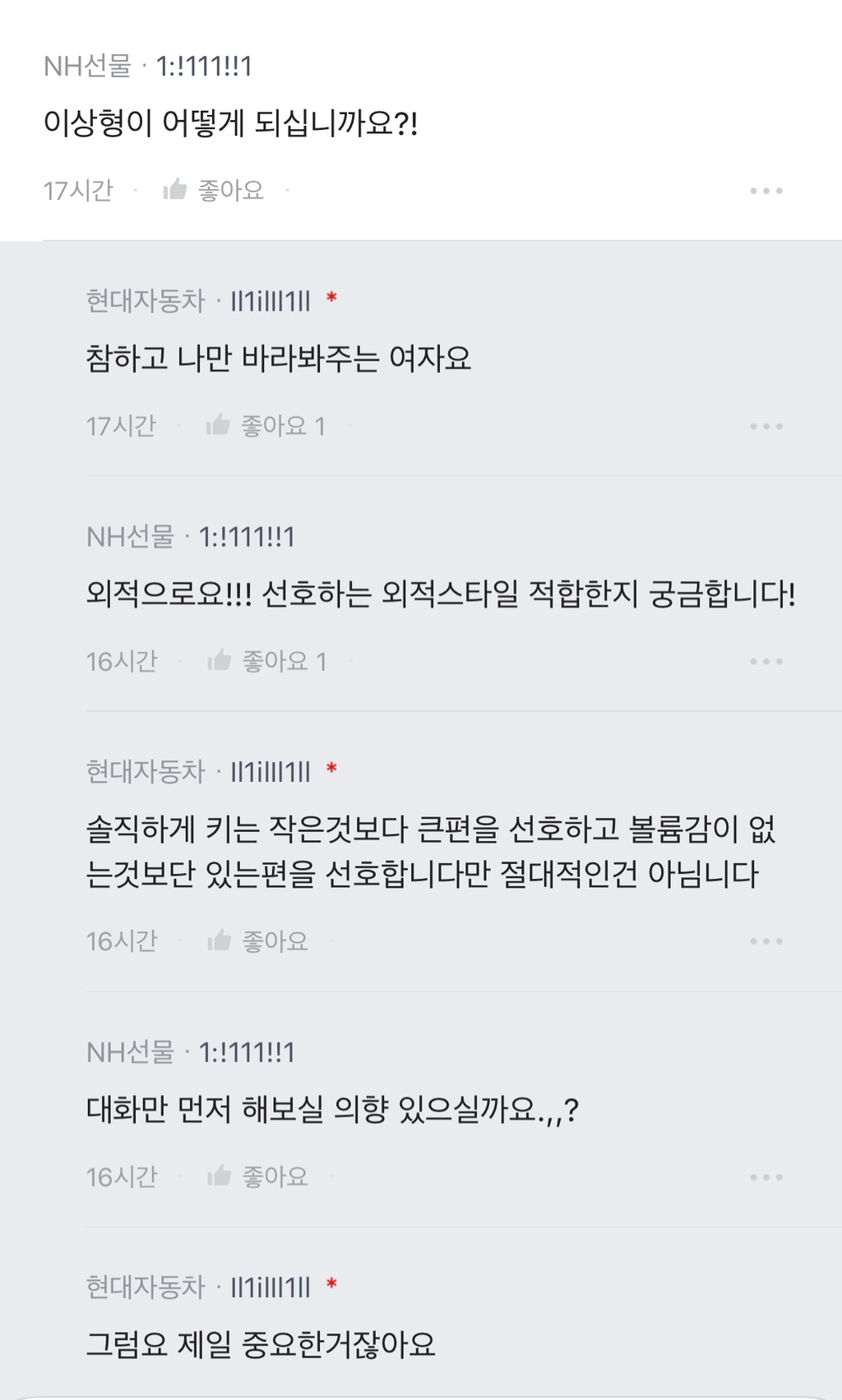
Task: Open more options for '이상형이 어떻게 되십니까요?!' comment
Action: (x=766, y=191)
